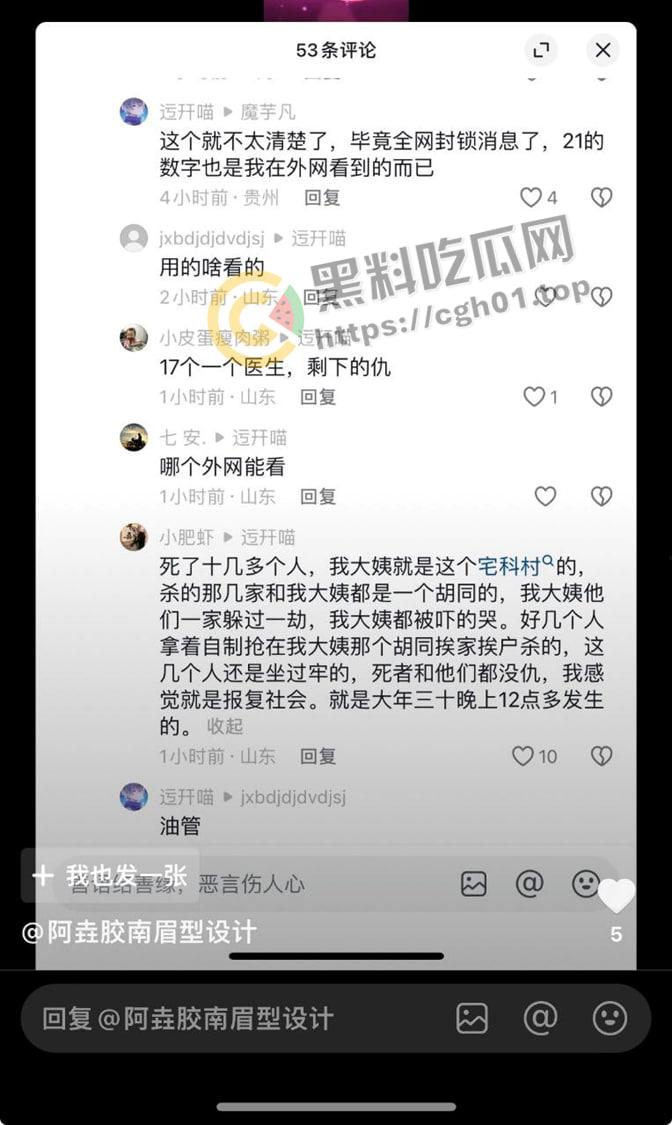The width and height of the screenshot is (672, 1125).
Task: Tap 我也发一张 to post a picture
Action: click(x=110, y=877)
